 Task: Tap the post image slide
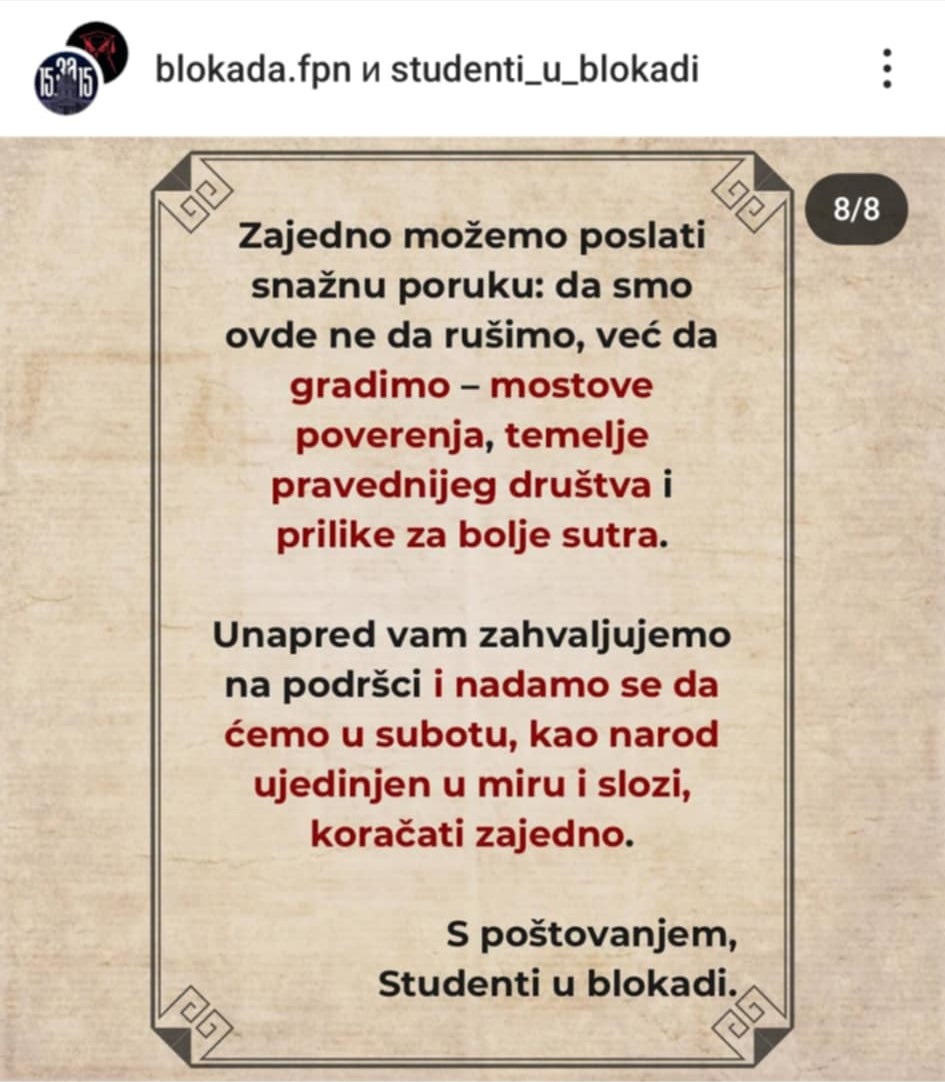click(x=472, y=609)
